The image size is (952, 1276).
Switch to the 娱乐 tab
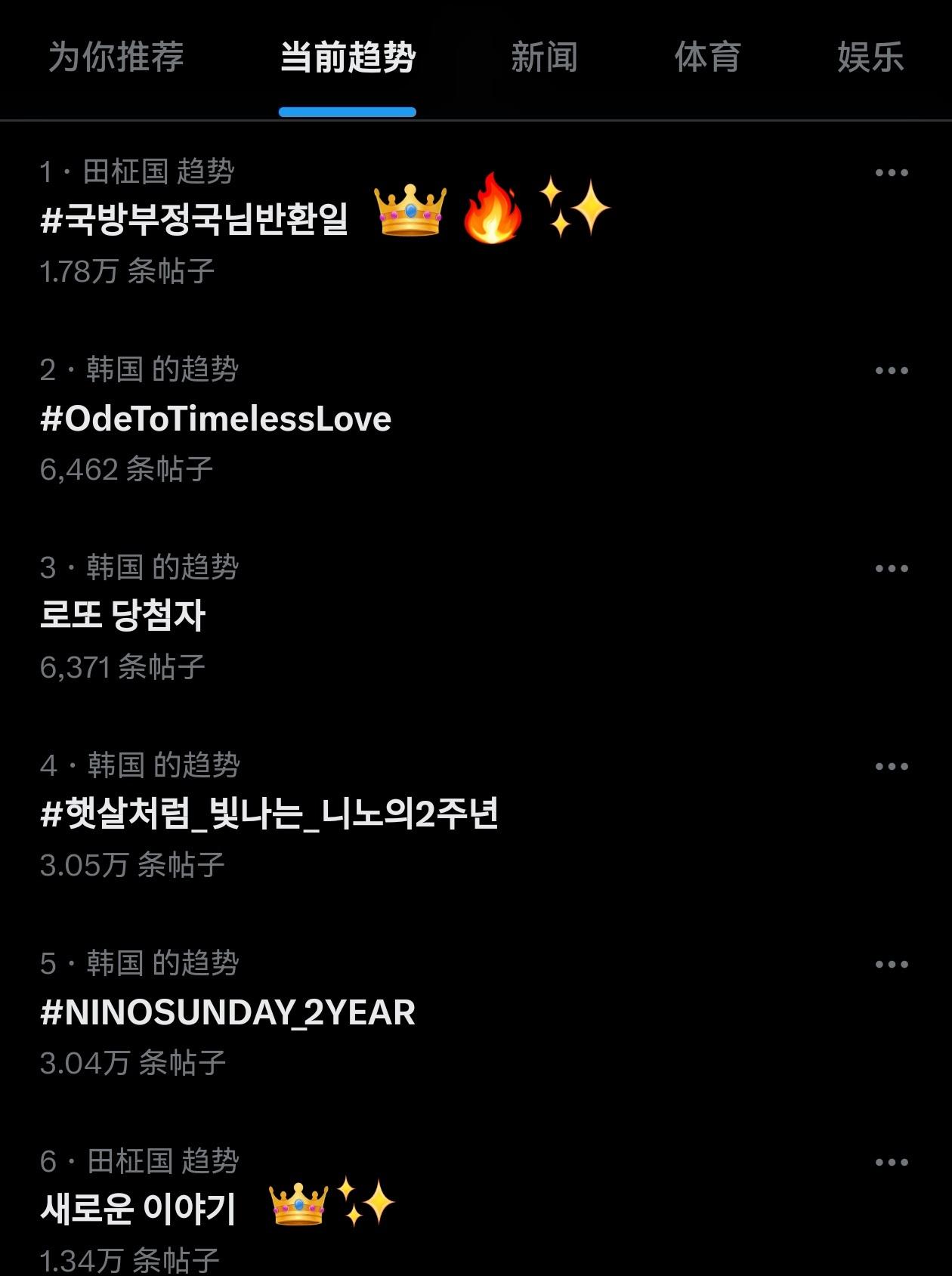870,57
